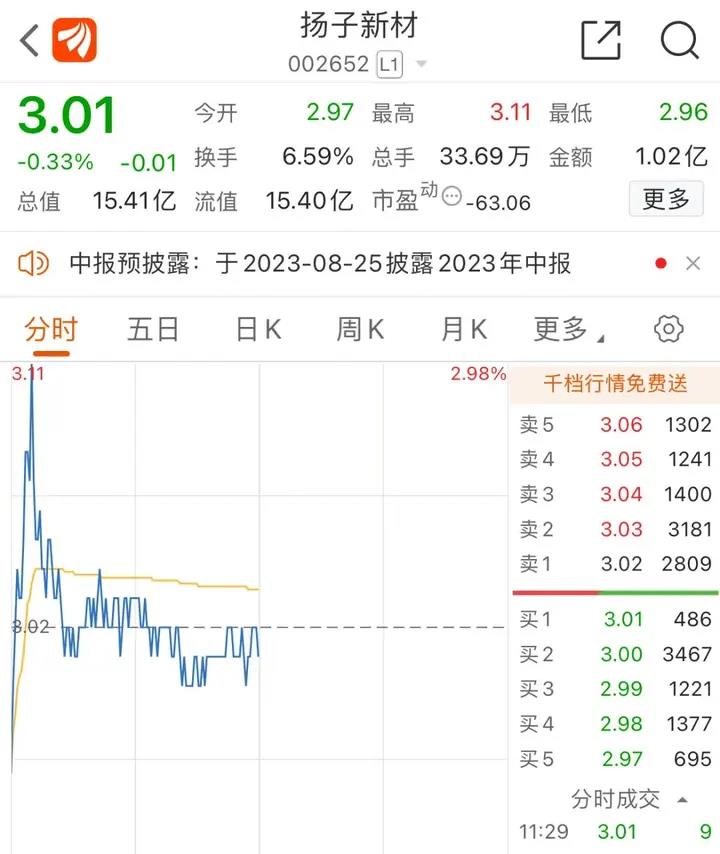
Task: Expand the 更多 chart period options
Action: [x=569, y=329]
